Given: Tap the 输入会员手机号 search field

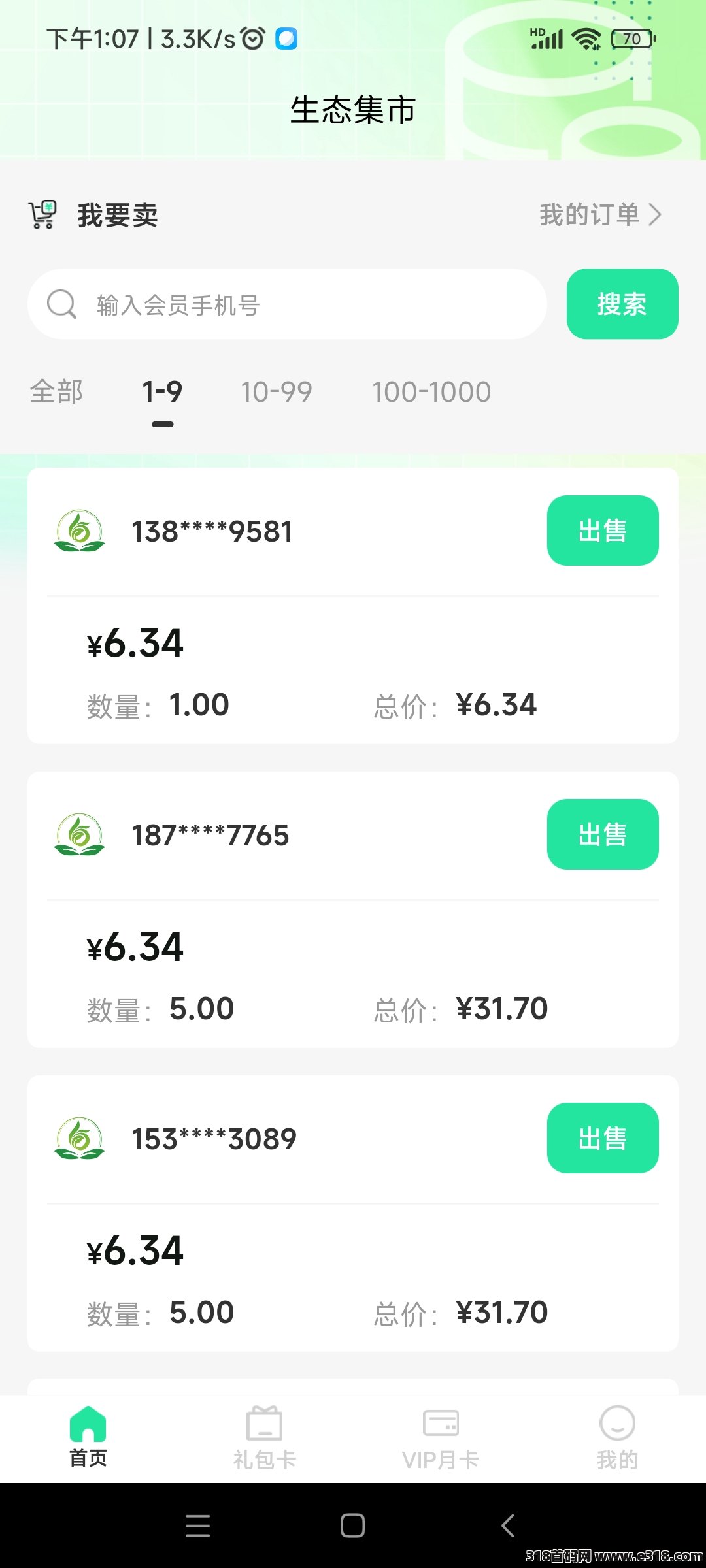Looking at the screenshot, I should [x=287, y=304].
